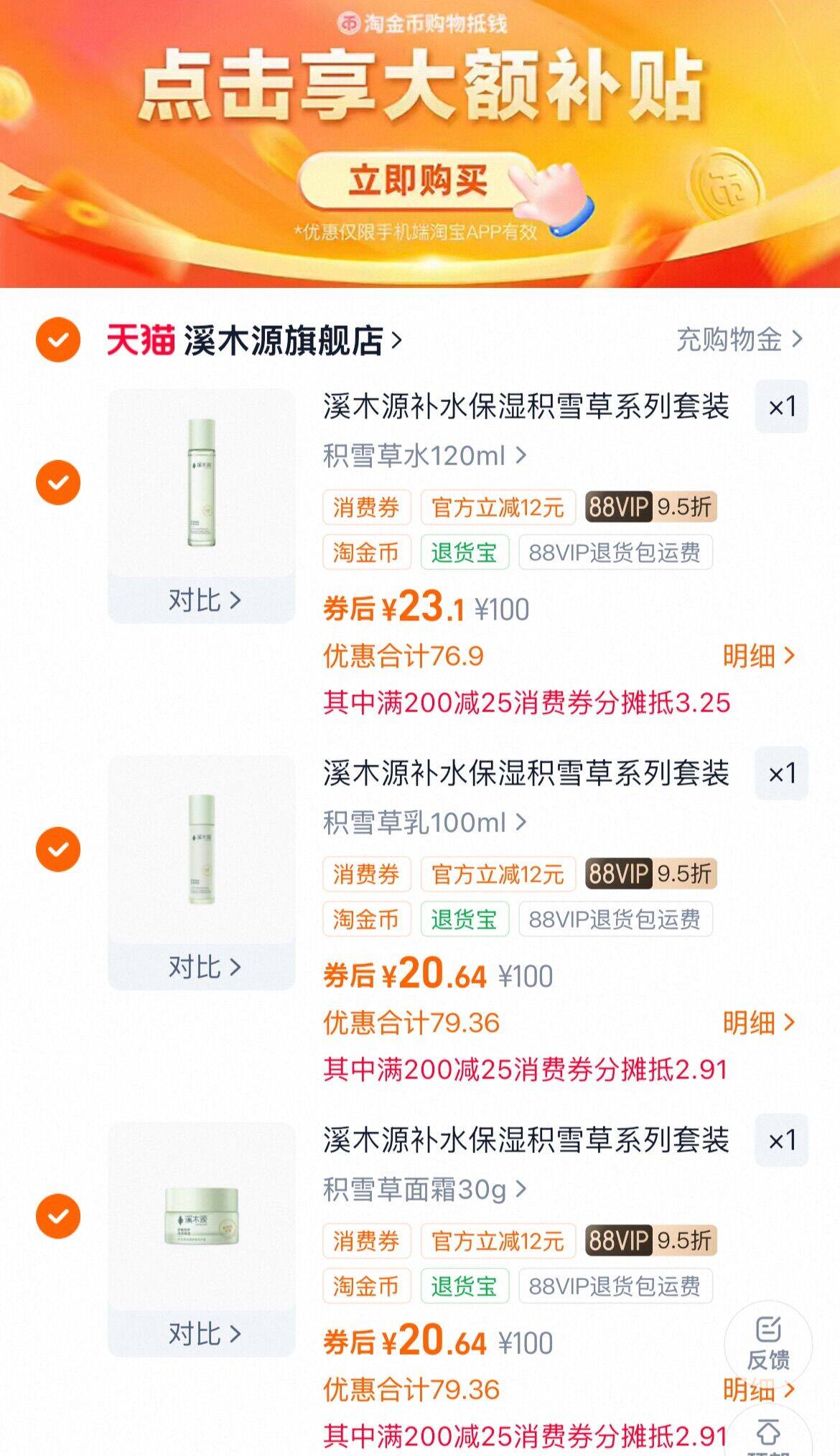Viewport: 840px width, 1456px height.
Task: Uncheck the 溪木源旗舰店 store checkbox
Action: (x=58, y=340)
